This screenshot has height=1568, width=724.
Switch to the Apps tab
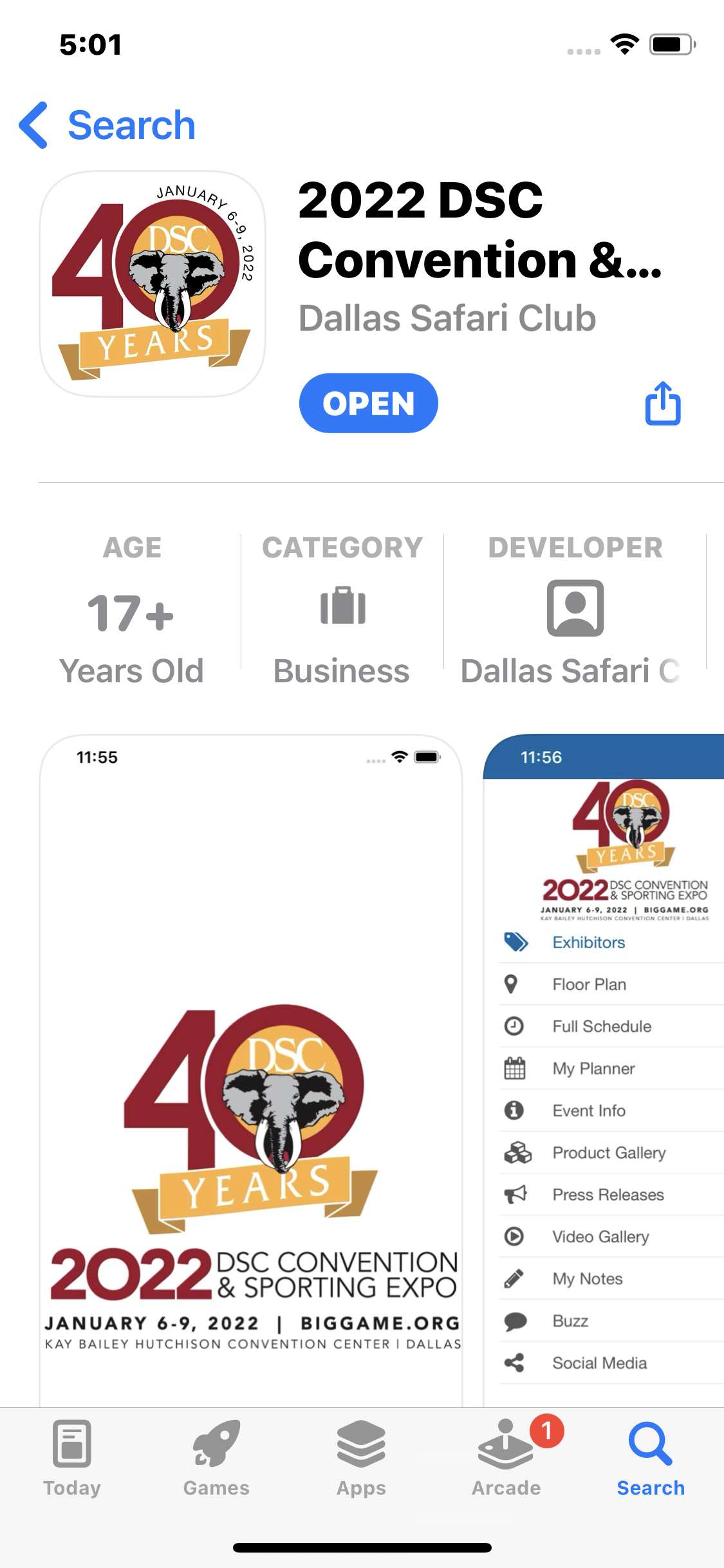click(361, 1459)
